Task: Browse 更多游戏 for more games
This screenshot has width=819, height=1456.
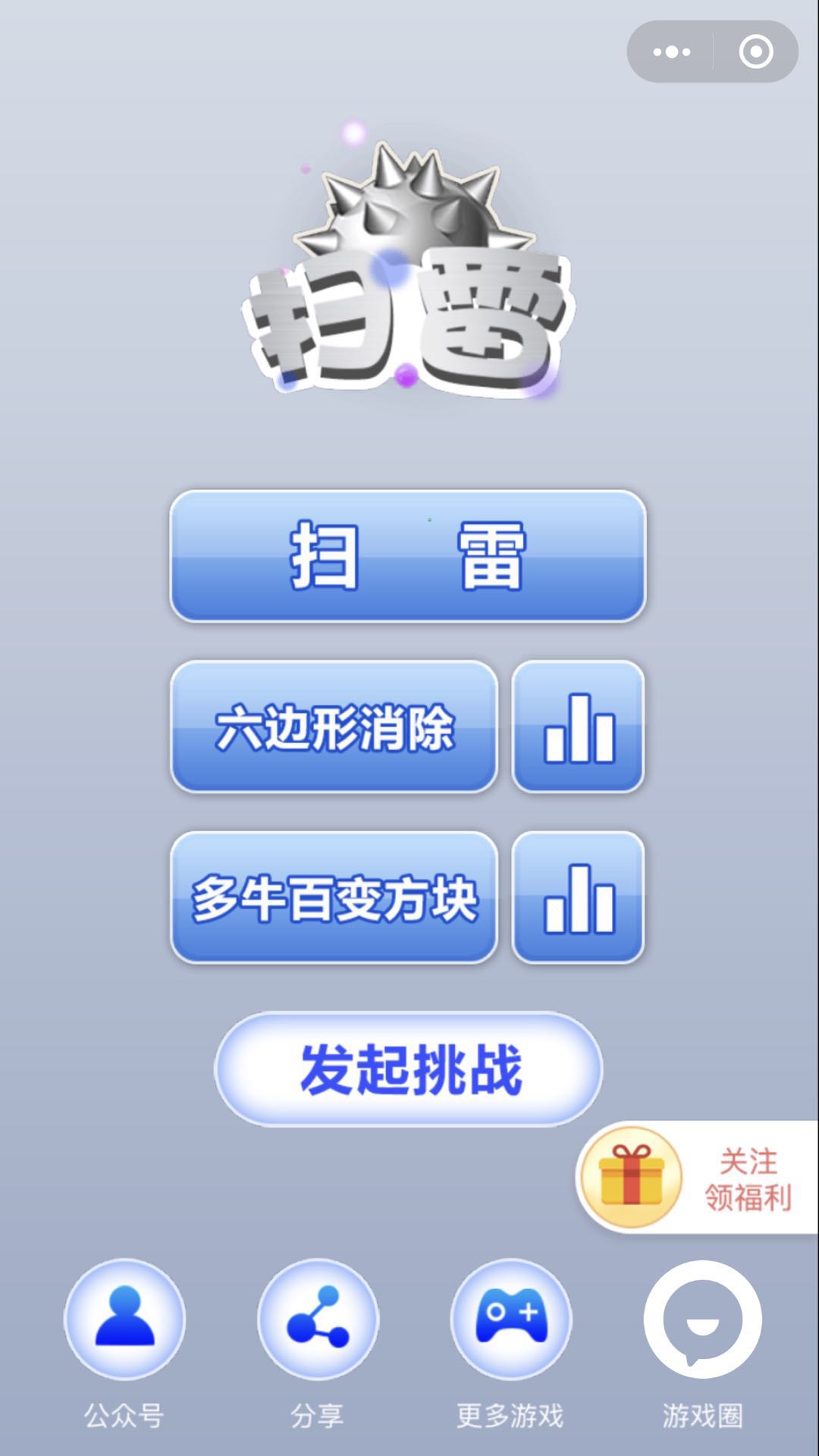Action: [510, 1319]
